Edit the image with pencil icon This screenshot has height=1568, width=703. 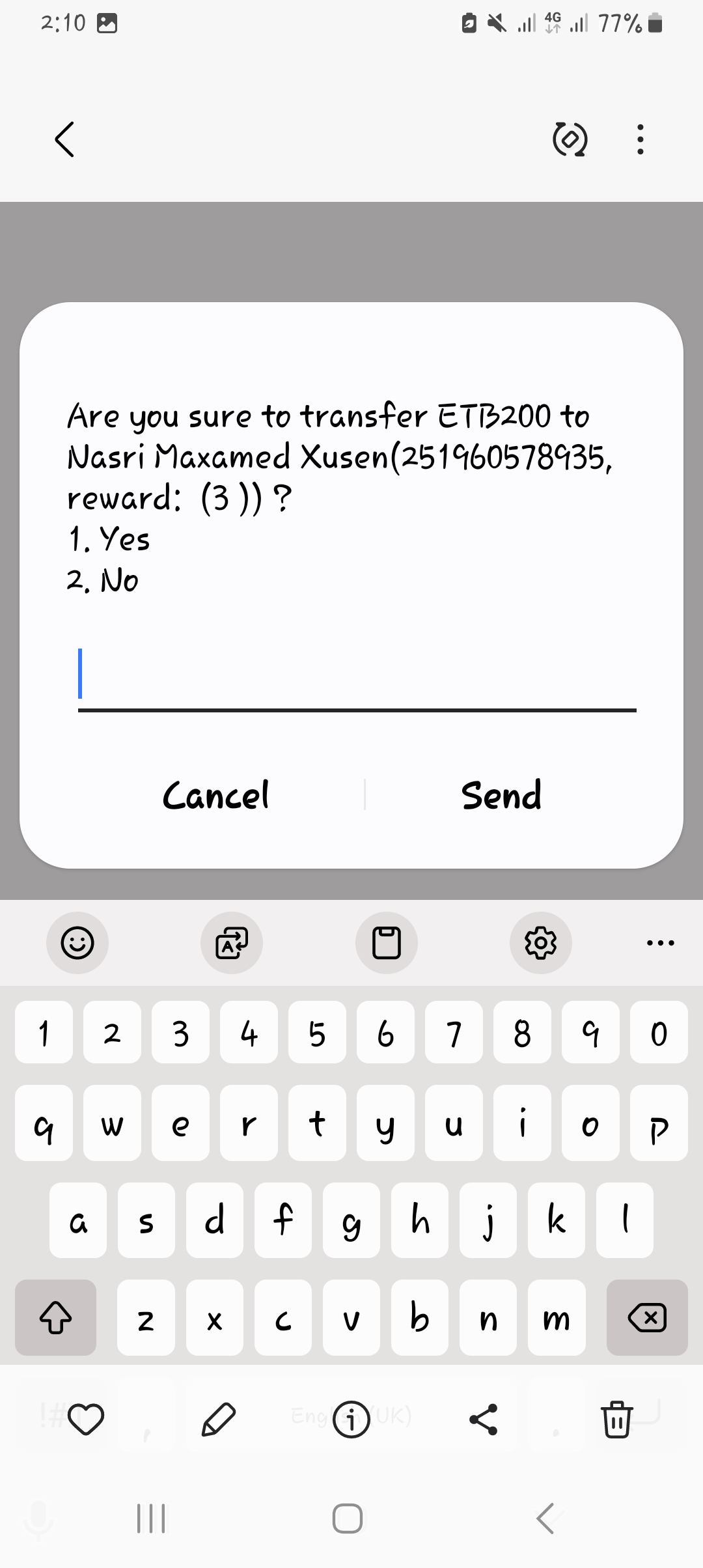[219, 1420]
